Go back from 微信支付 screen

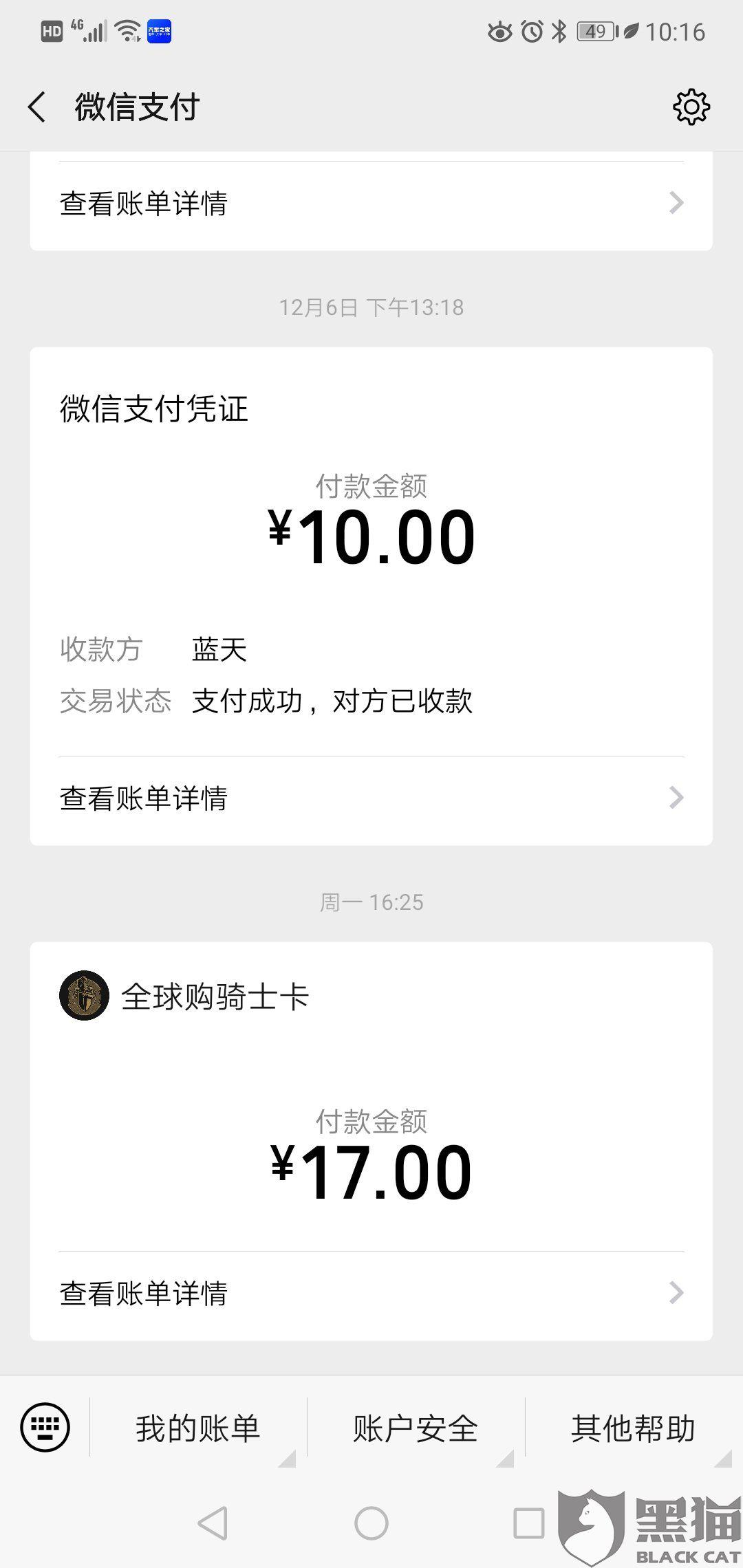pyautogui.click(x=38, y=107)
